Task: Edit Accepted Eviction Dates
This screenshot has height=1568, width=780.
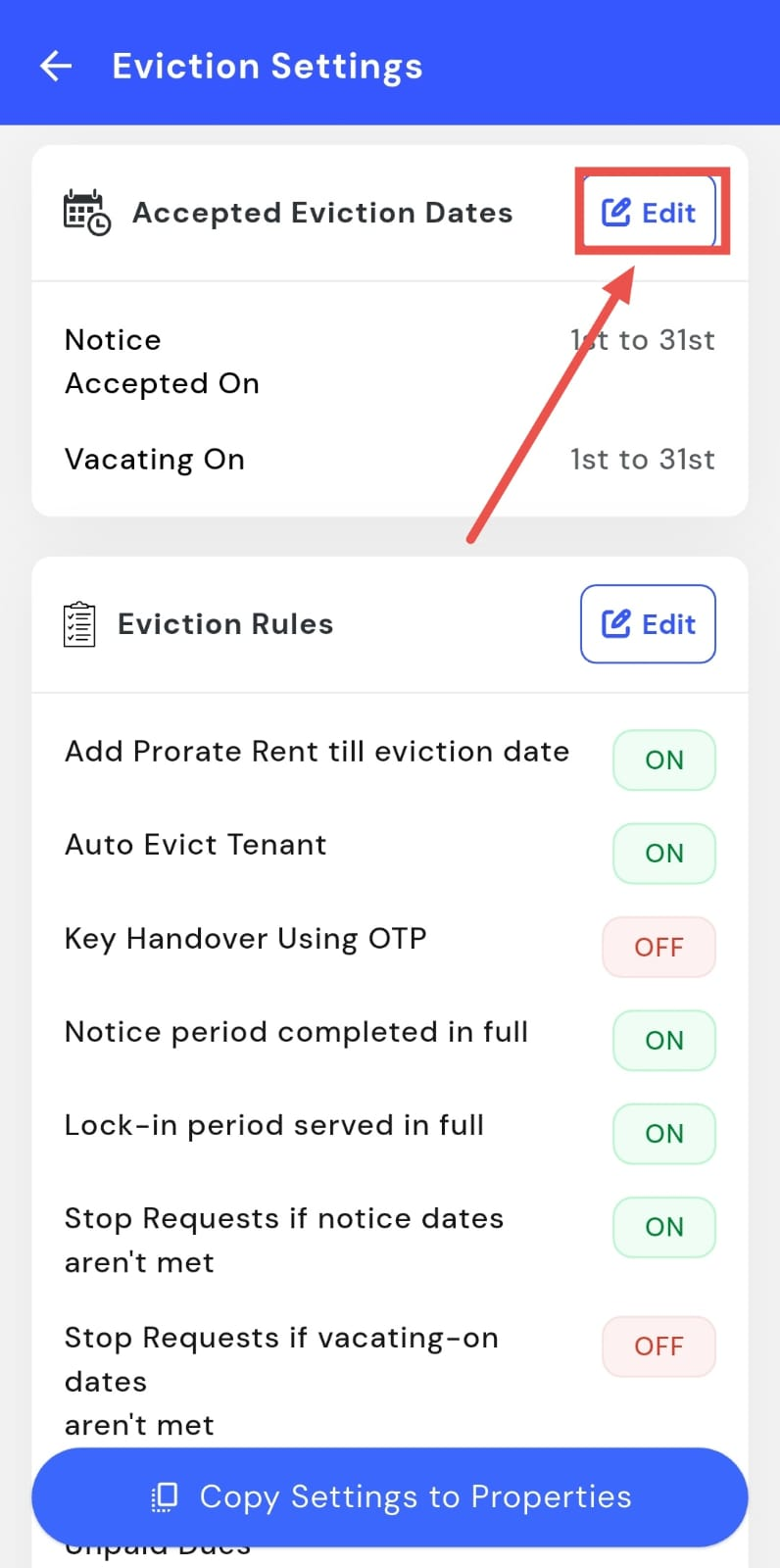Action: tap(649, 213)
